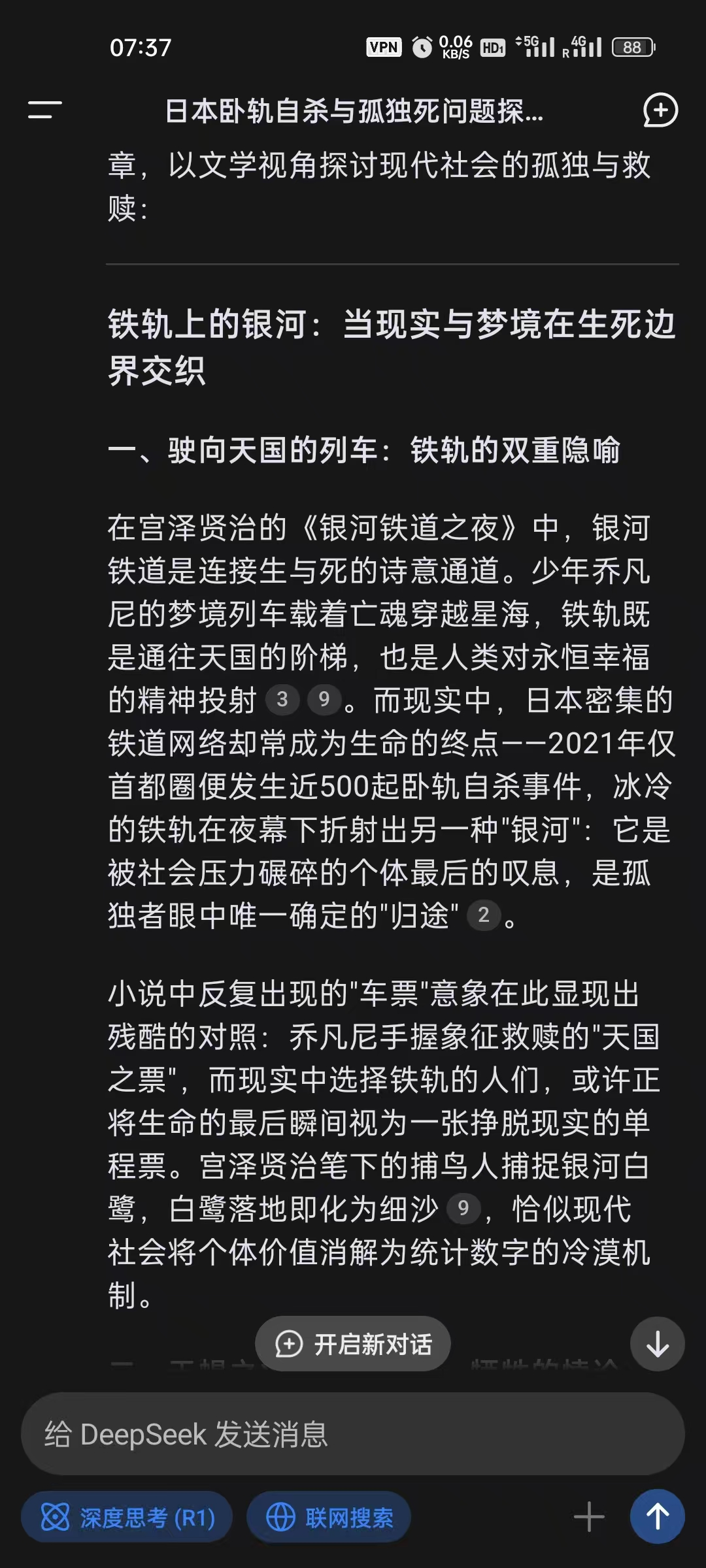
Task: Open the sidebar menu
Action: click(x=44, y=110)
